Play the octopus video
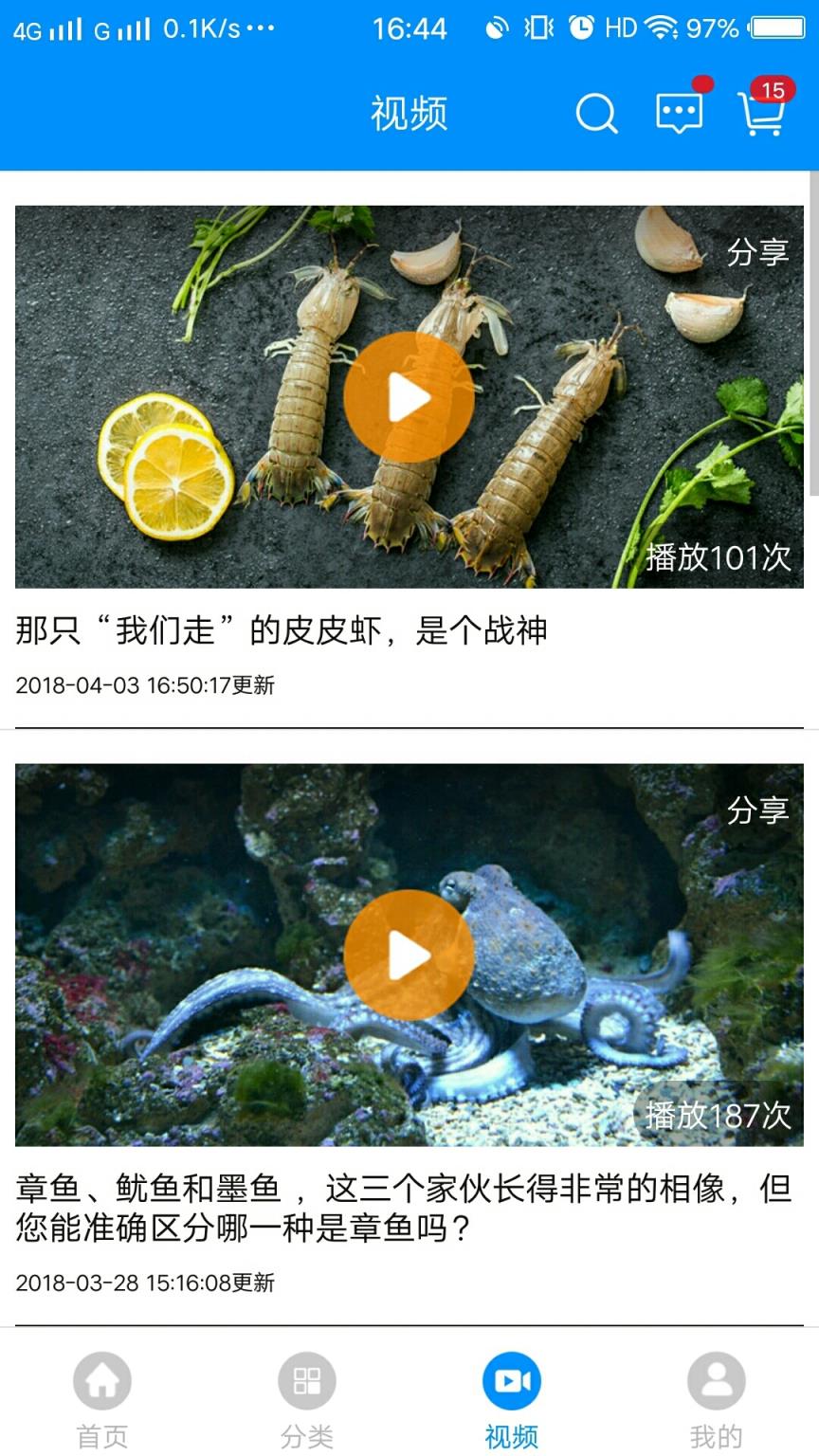The height and width of the screenshot is (1456, 819). (x=409, y=954)
